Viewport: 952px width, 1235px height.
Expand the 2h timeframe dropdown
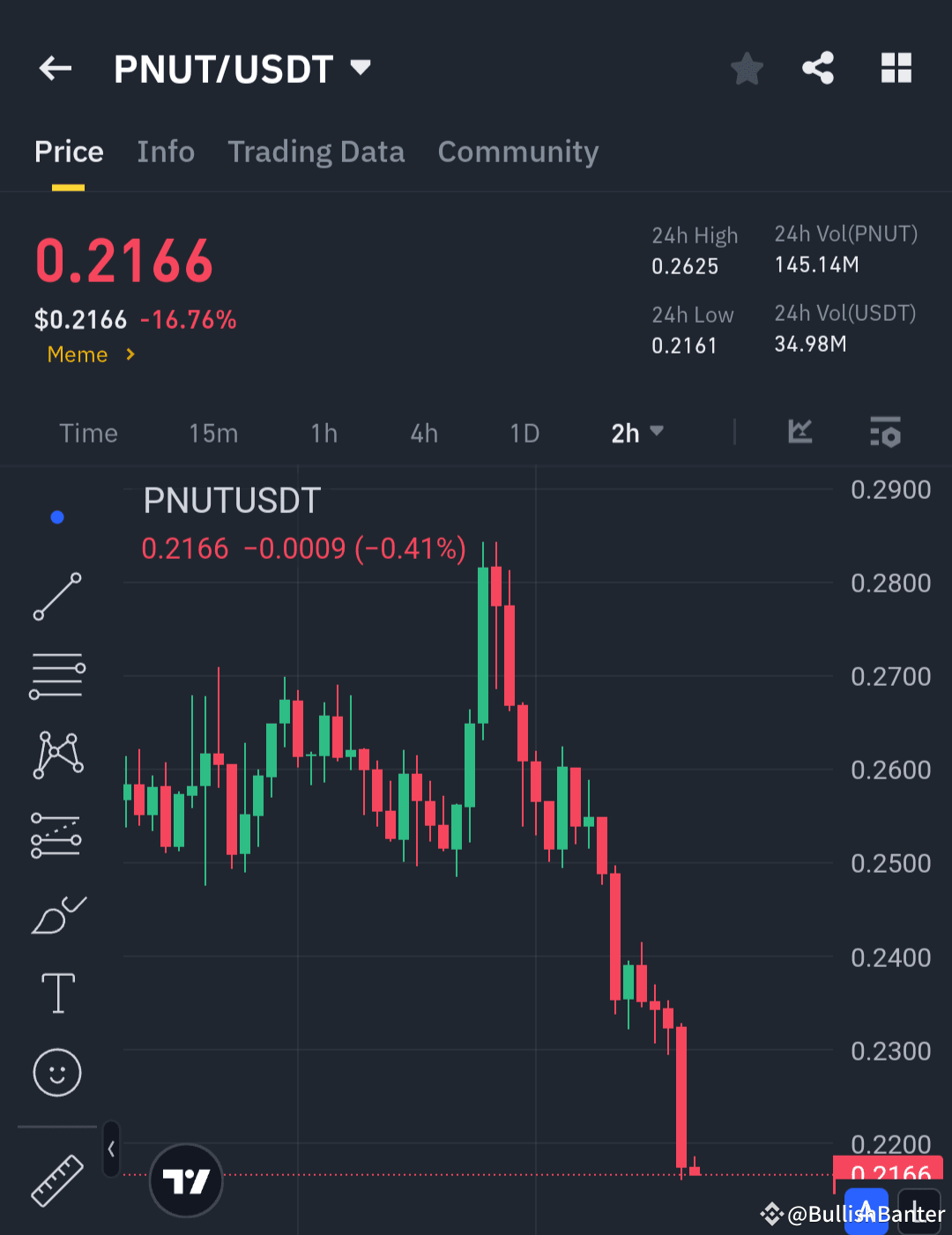[636, 433]
